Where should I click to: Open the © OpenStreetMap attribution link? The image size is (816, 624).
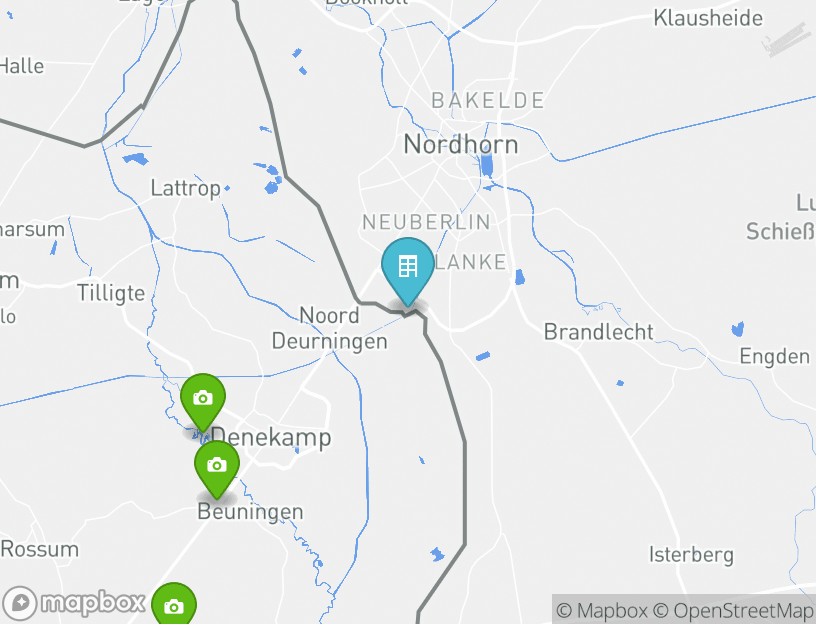(733, 610)
